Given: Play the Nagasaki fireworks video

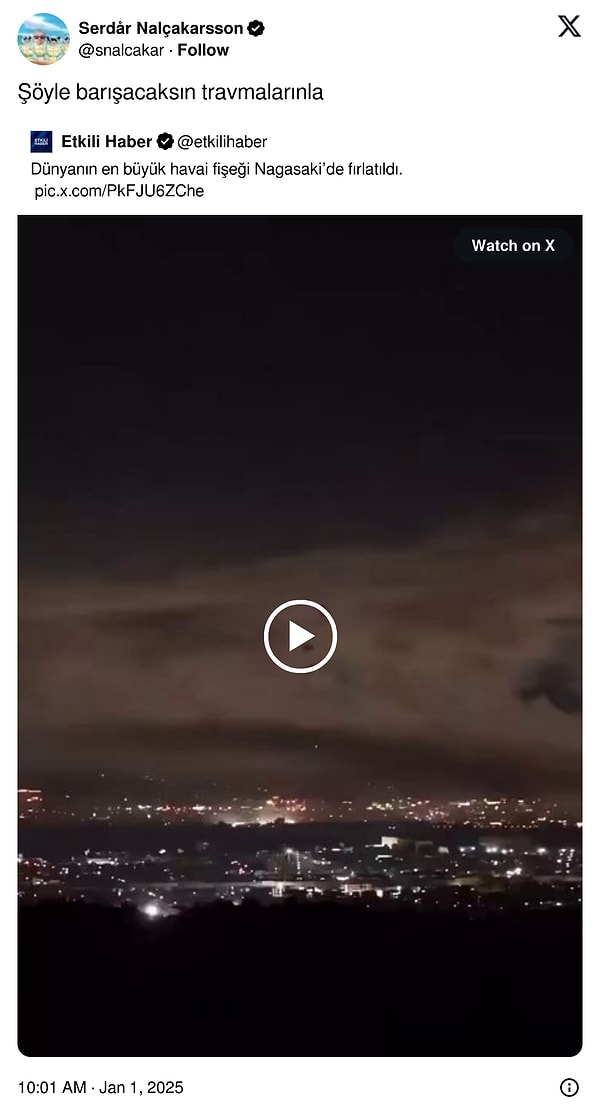Looking at the screenshot, I should click(x=300, y=636).
